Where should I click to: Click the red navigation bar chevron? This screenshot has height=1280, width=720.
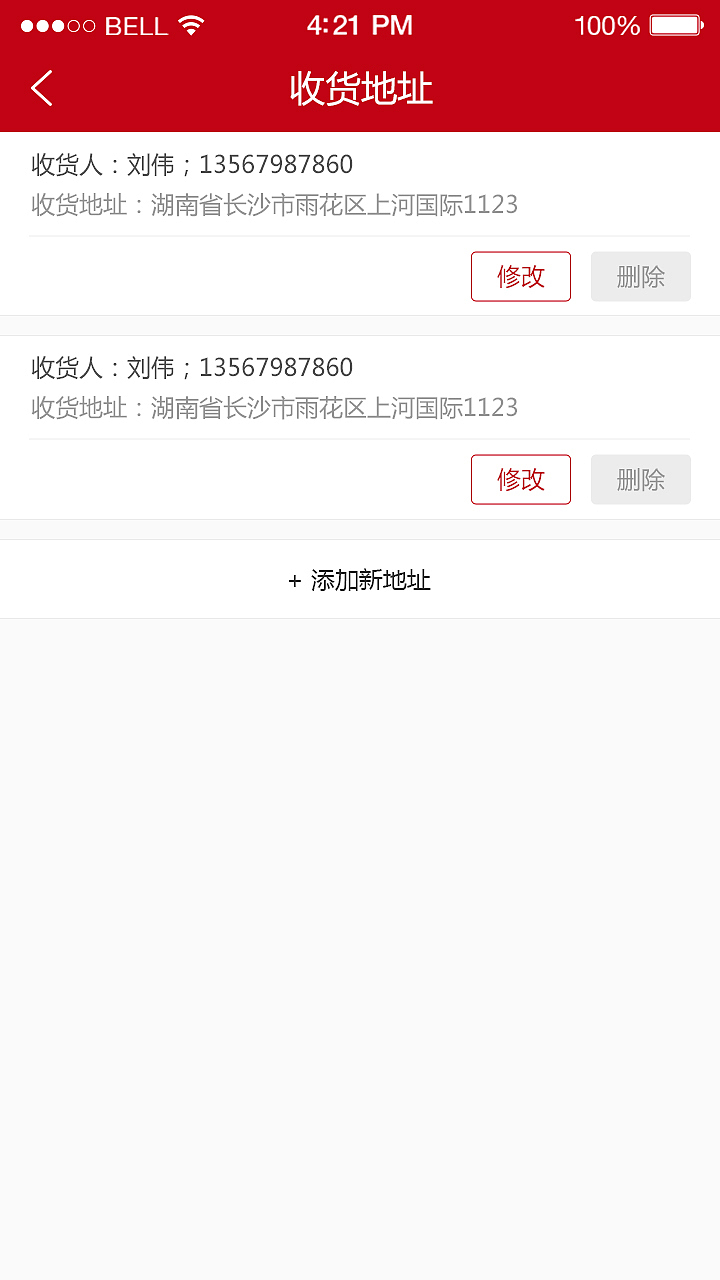[41, 88]
